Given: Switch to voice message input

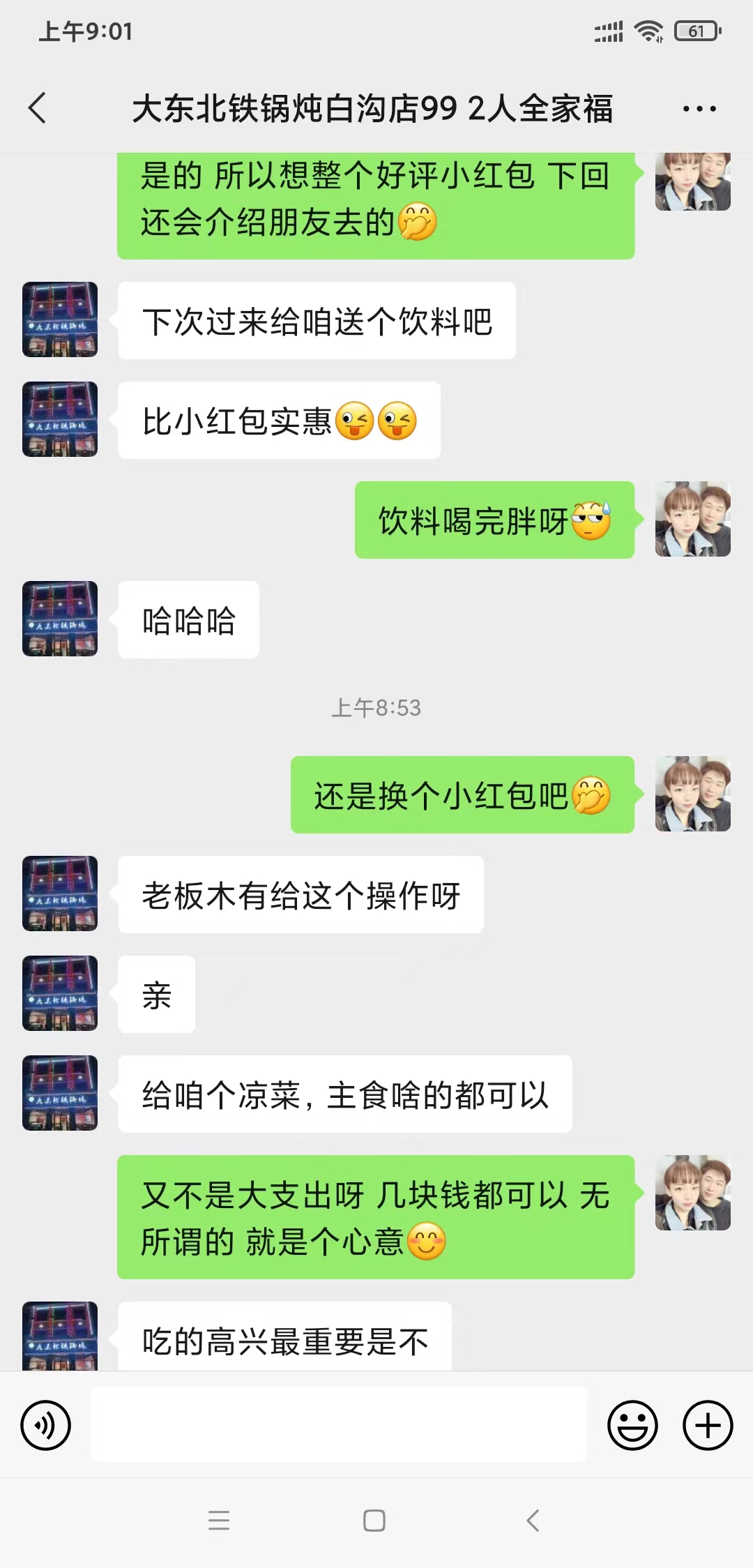Looking at the screenshot, I should click(x=46, y=1425).
